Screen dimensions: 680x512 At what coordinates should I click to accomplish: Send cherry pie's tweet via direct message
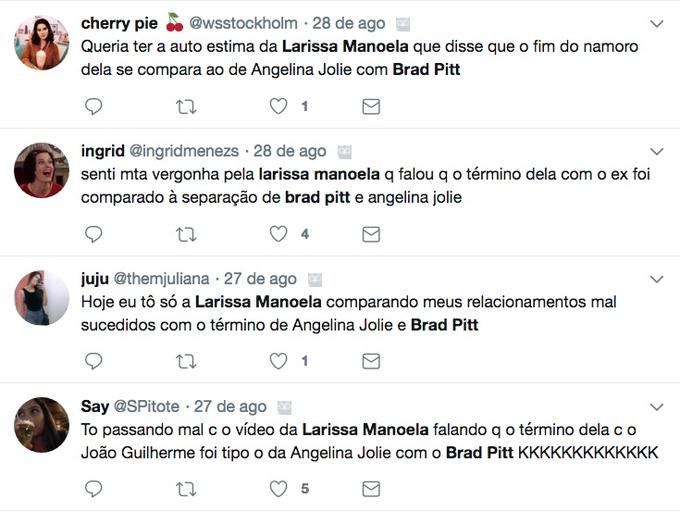[x=371, y=106]
